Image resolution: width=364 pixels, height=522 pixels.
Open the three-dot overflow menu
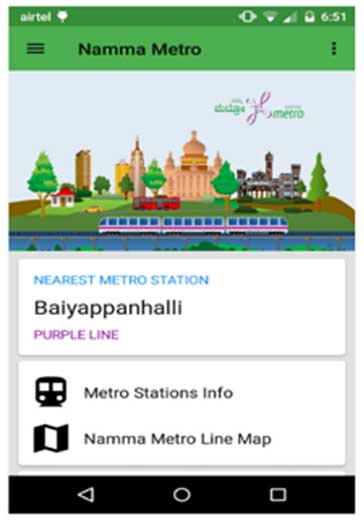(334, 49)
